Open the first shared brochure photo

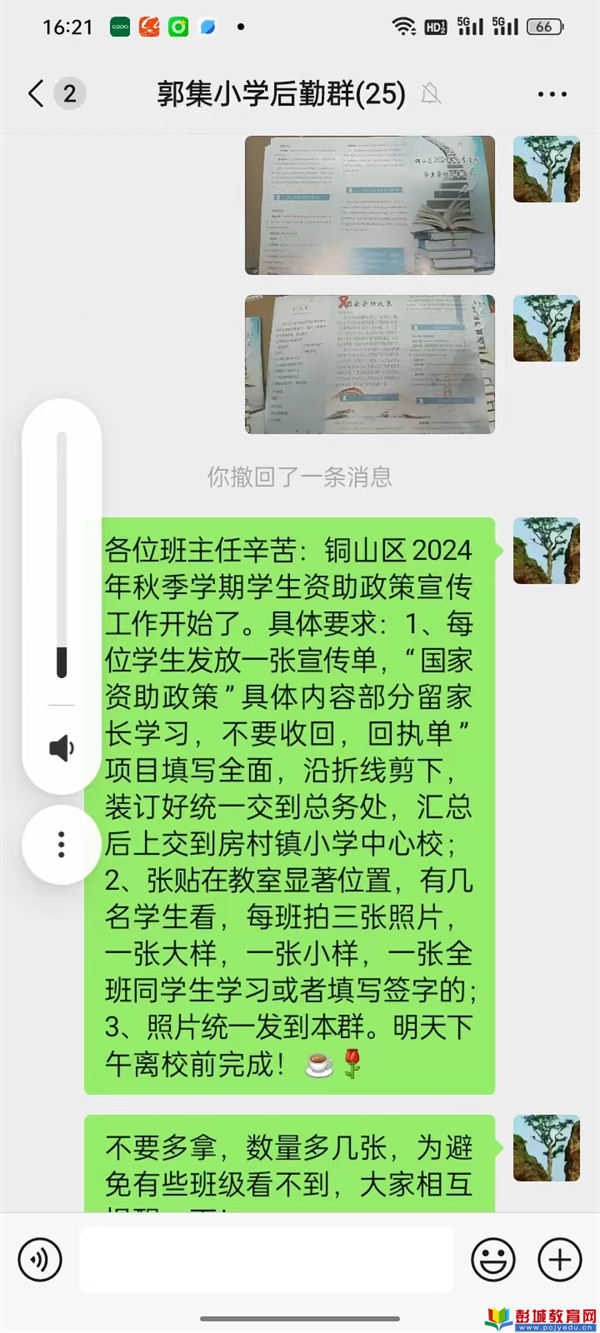click(x=370, y=205)
